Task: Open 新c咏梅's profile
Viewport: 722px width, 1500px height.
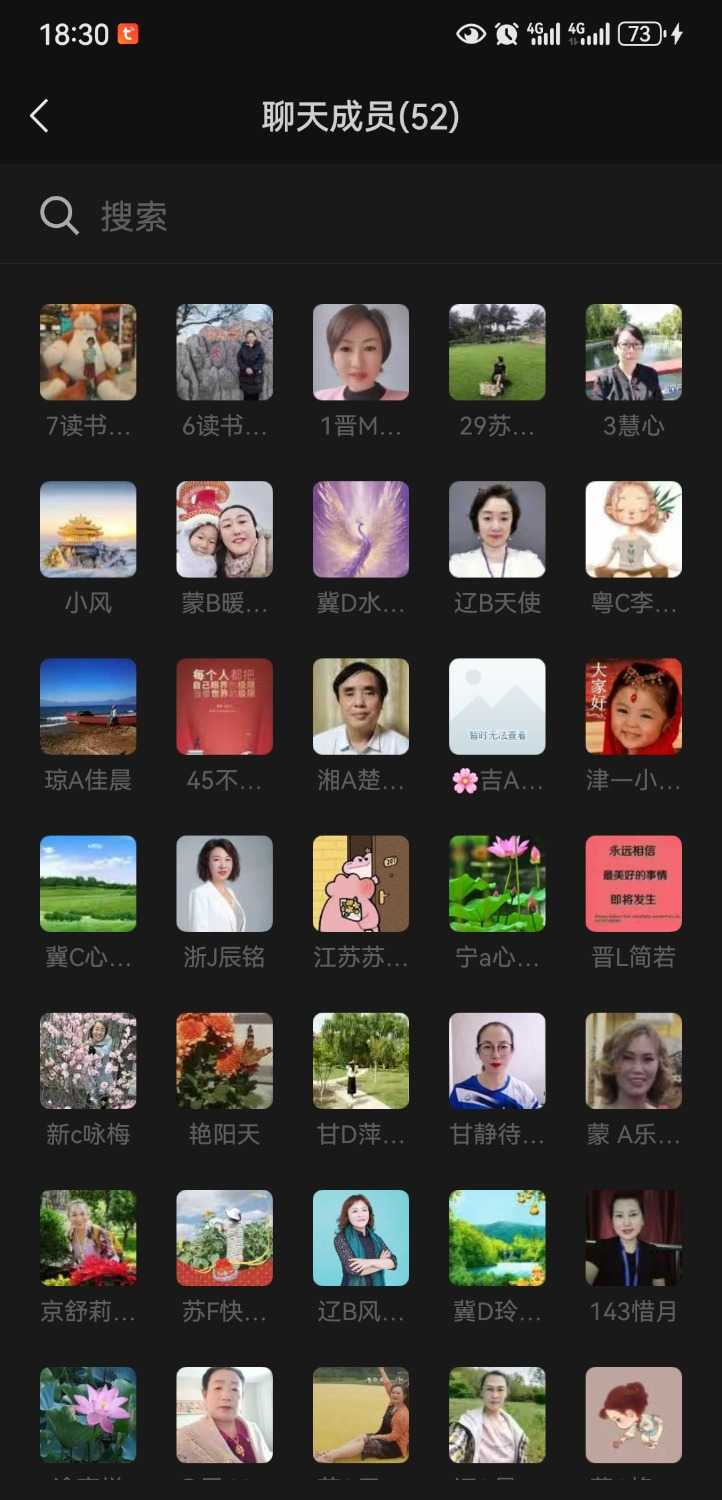Action: 88,1061
